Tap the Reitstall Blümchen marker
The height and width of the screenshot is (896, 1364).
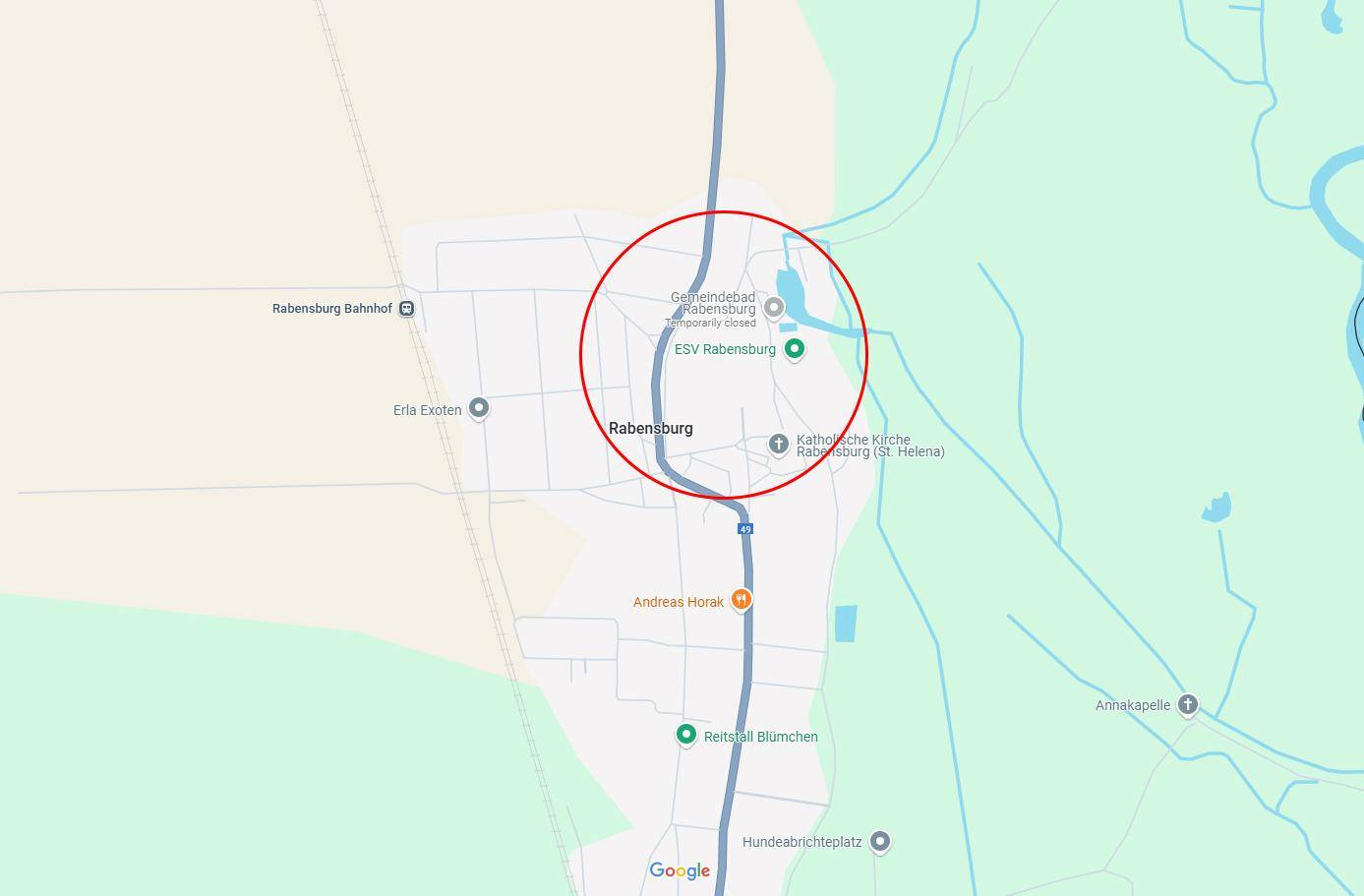coord(686,734)
